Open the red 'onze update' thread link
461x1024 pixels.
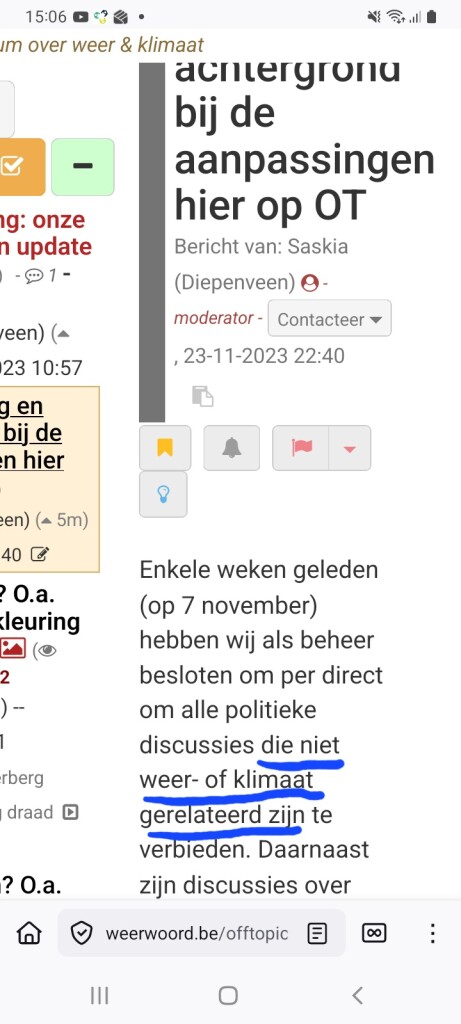click(46, 233)
